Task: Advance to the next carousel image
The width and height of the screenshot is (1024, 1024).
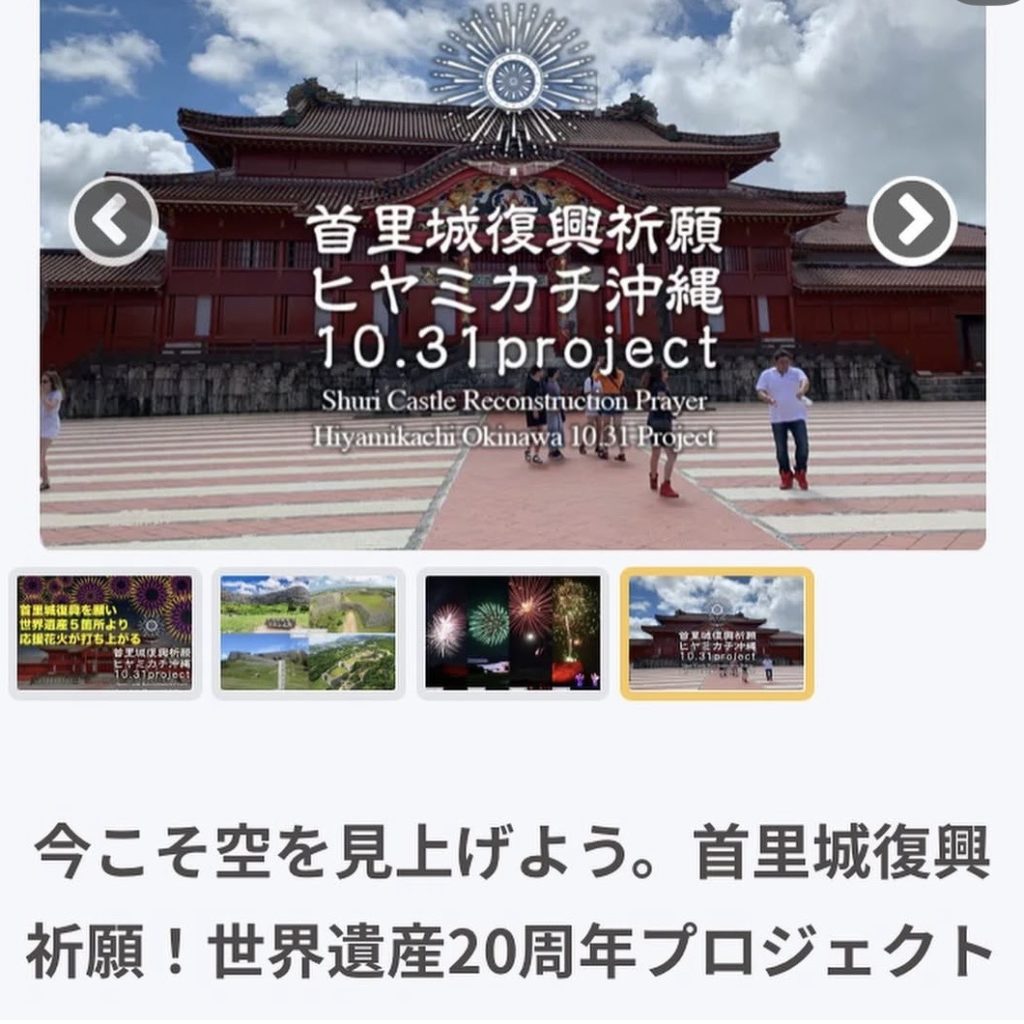Action: 911,221
